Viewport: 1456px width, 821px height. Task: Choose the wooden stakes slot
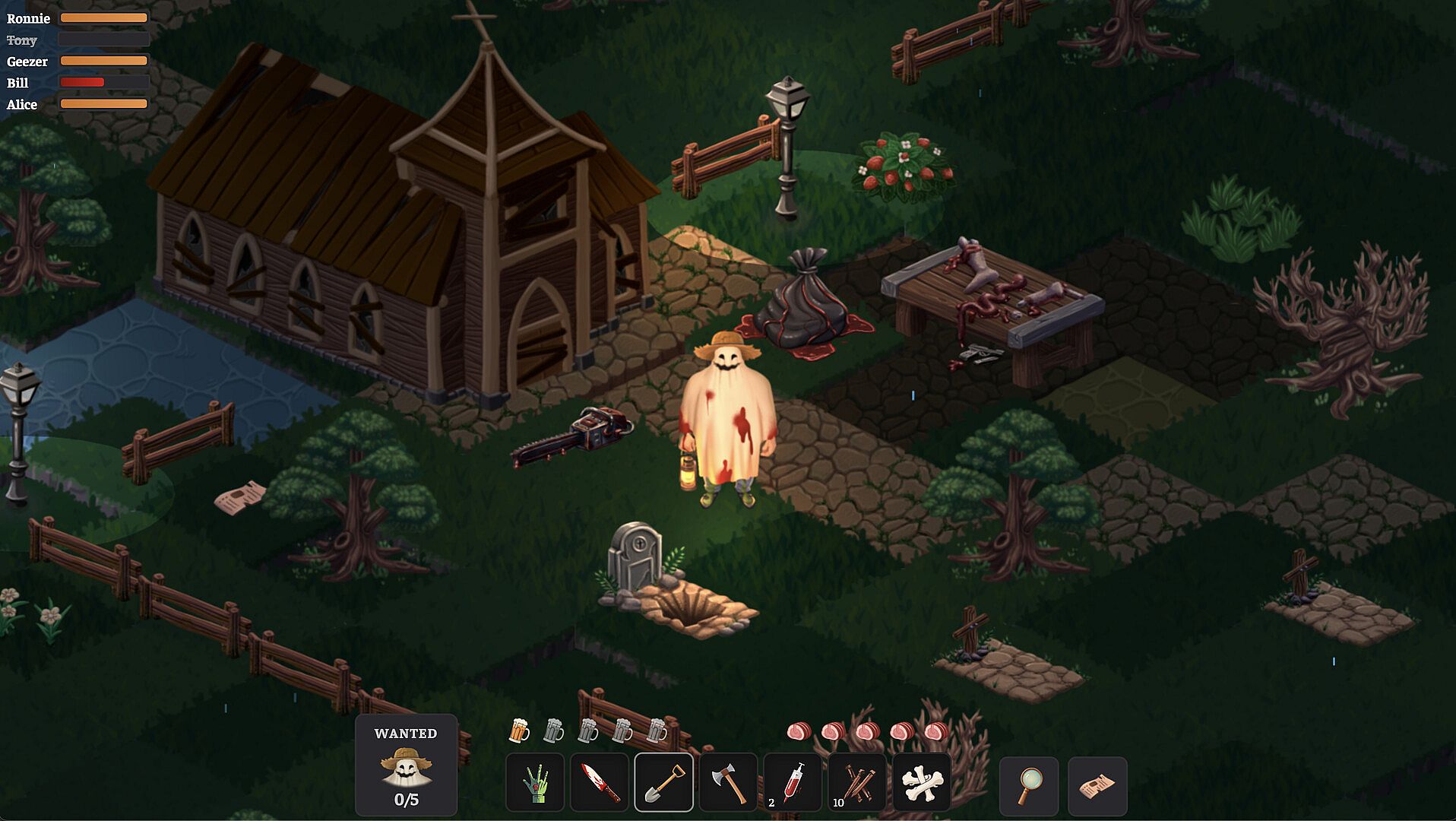click(x=857, y=783)
